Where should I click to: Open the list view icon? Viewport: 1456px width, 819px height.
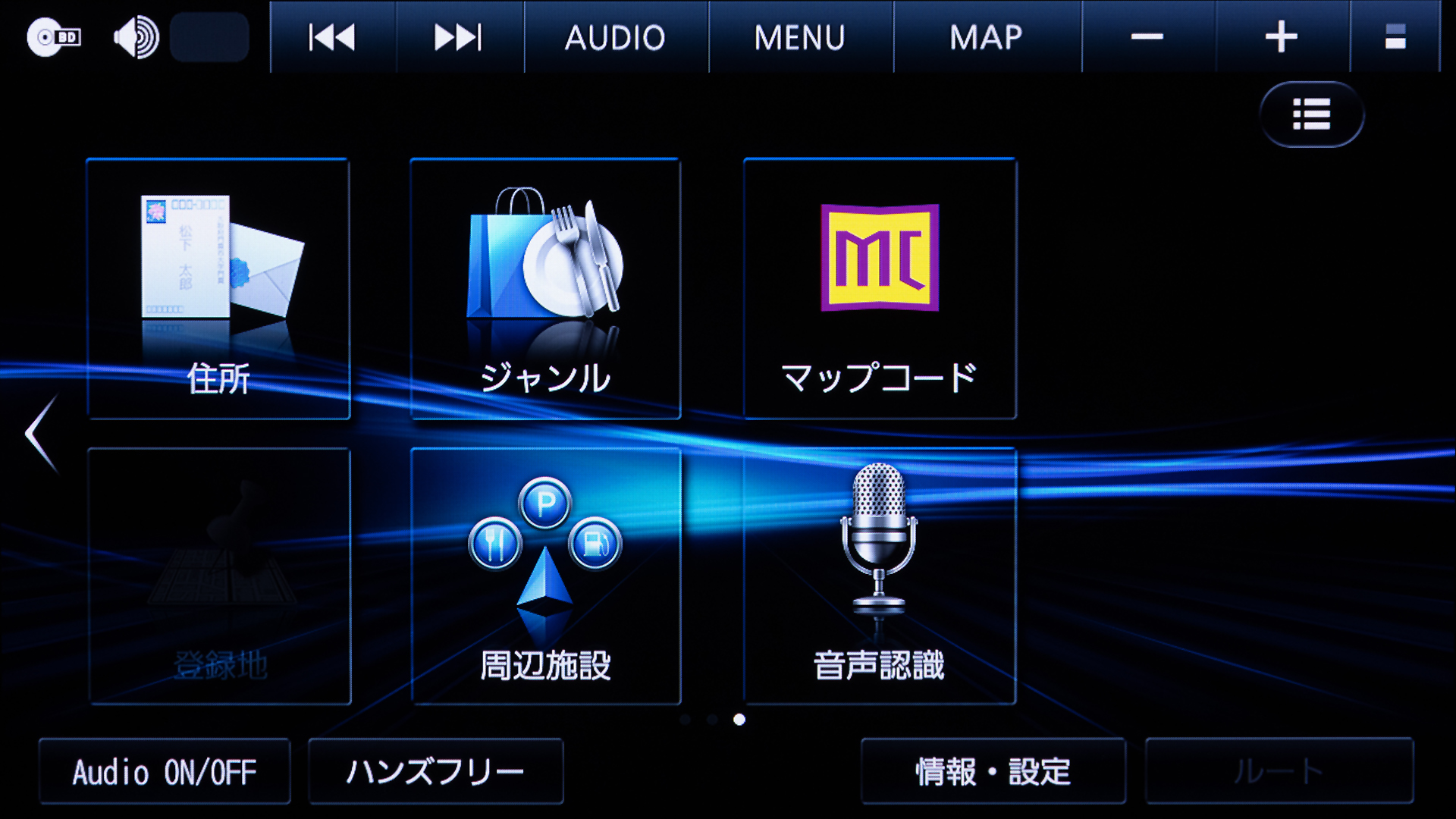click(x=1311, y=115)
